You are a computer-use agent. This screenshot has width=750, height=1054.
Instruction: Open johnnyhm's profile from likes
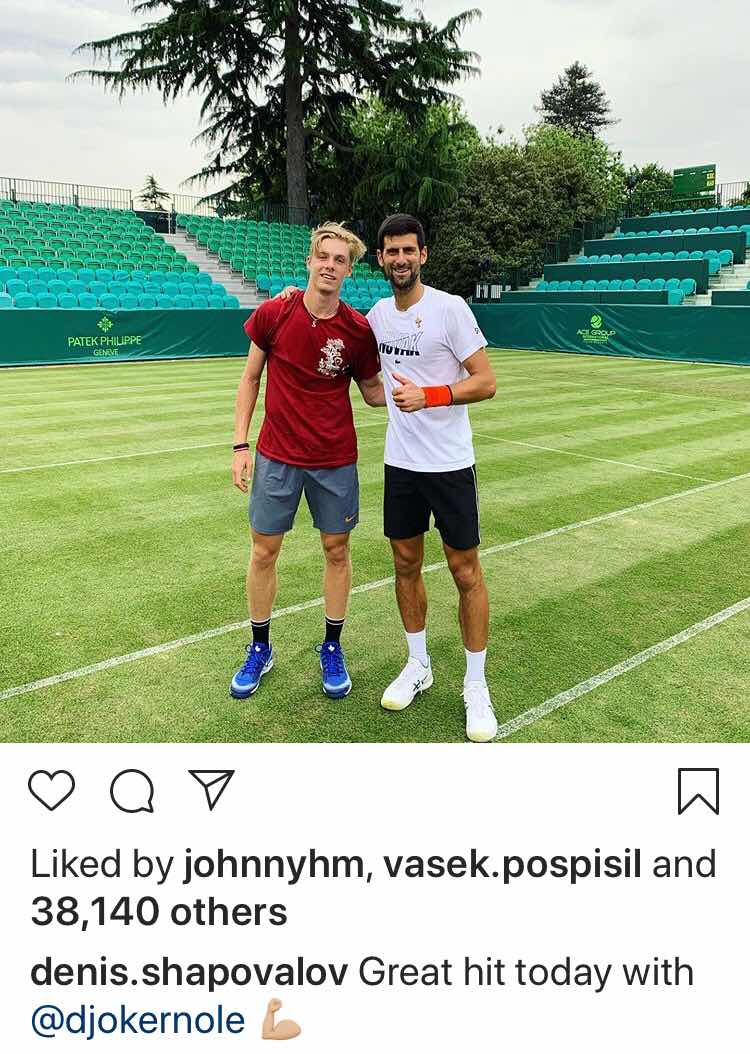tap(274, 864)
